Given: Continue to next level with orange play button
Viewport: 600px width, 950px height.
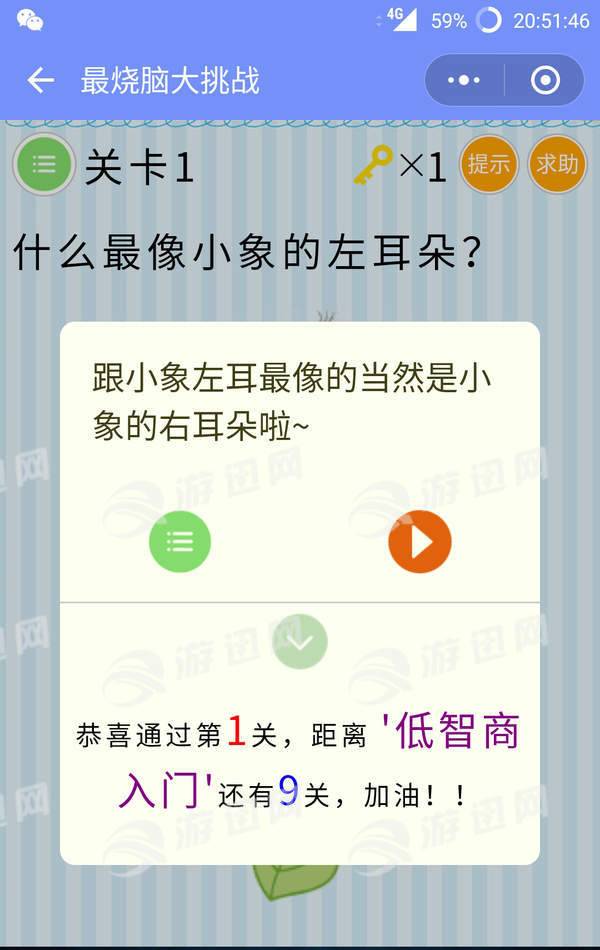Looking at the screenshot, I should coord(420,542).
